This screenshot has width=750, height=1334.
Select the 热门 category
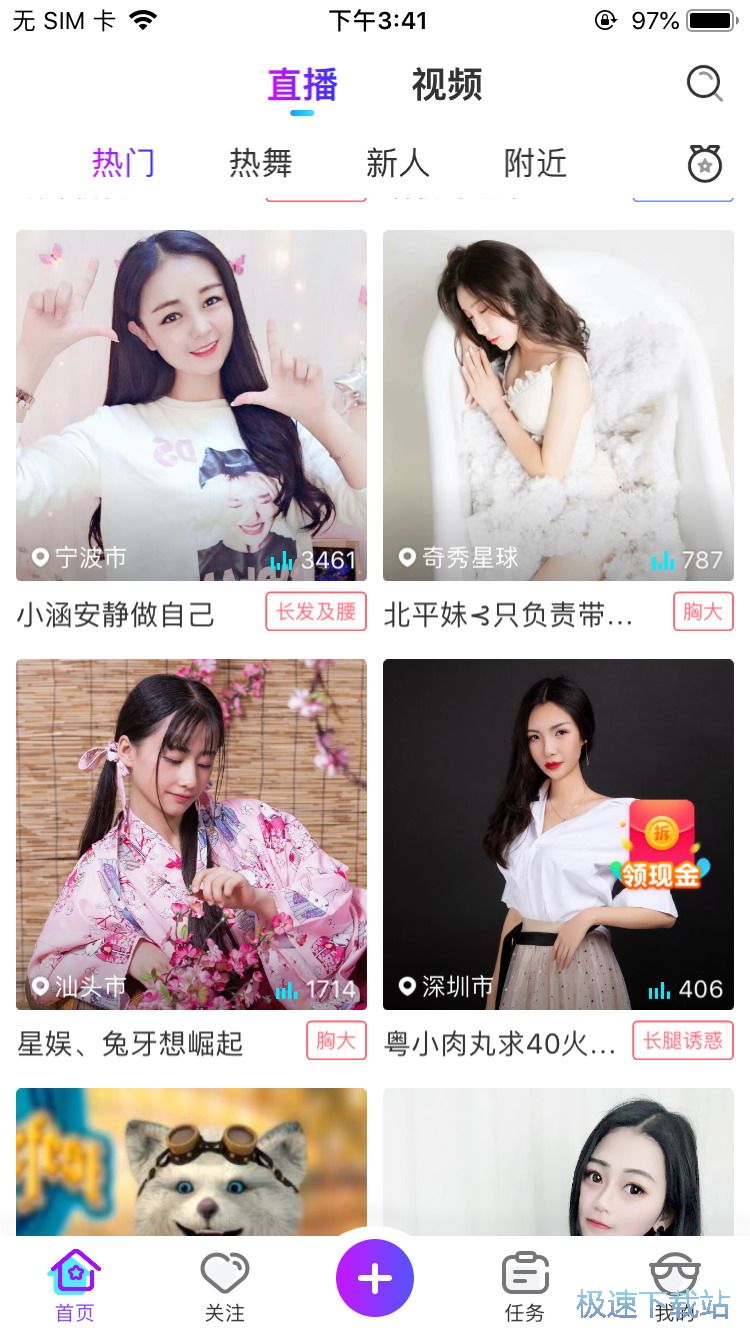tap(123, 163)
